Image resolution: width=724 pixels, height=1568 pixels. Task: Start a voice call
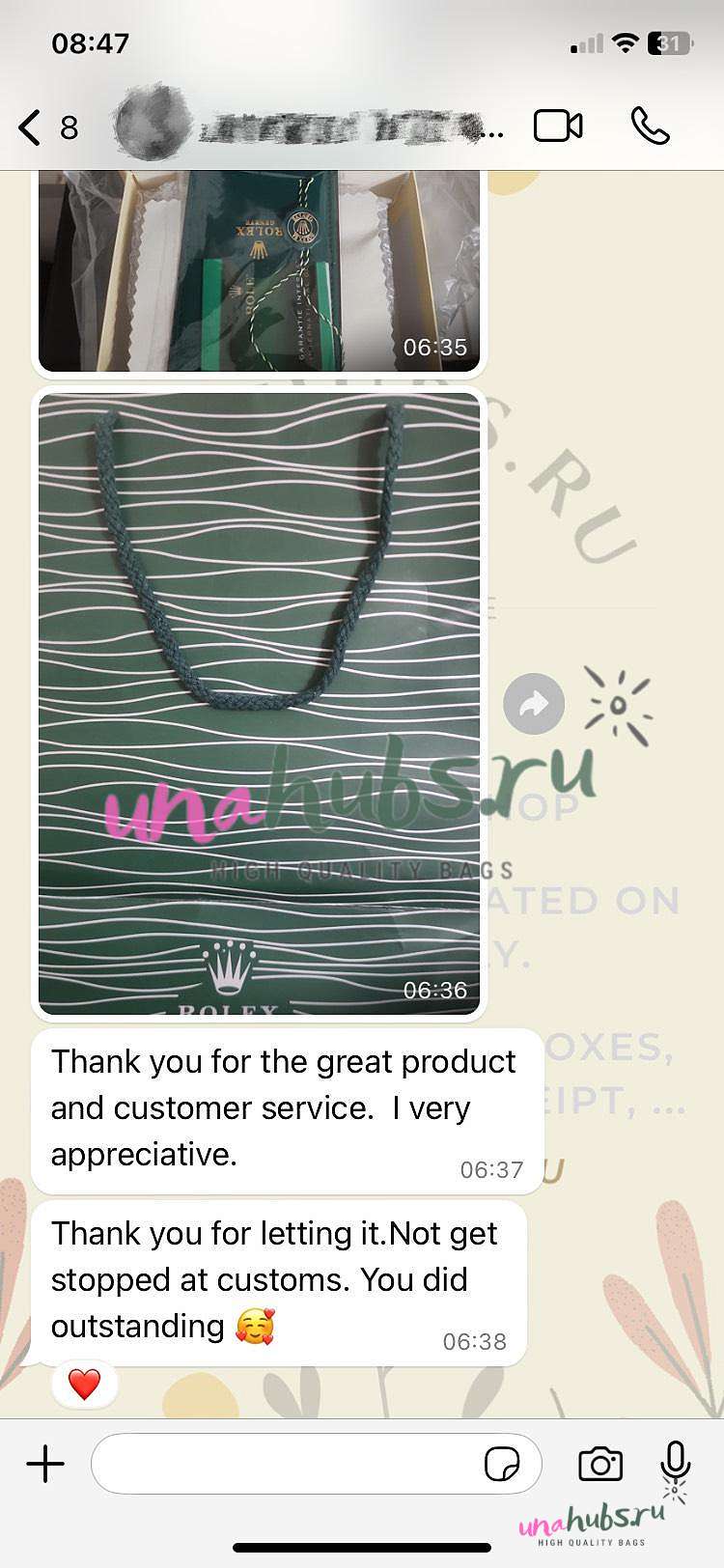point(650,126)
